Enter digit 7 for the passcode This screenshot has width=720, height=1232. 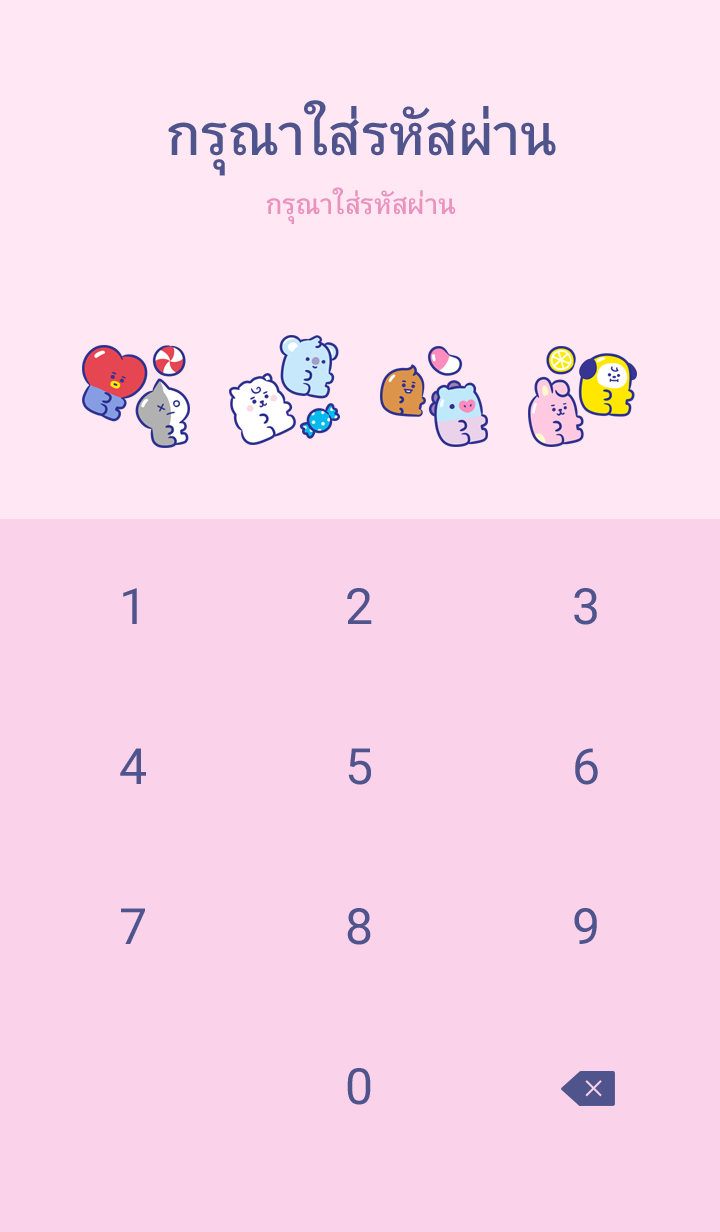pos(133,927)
